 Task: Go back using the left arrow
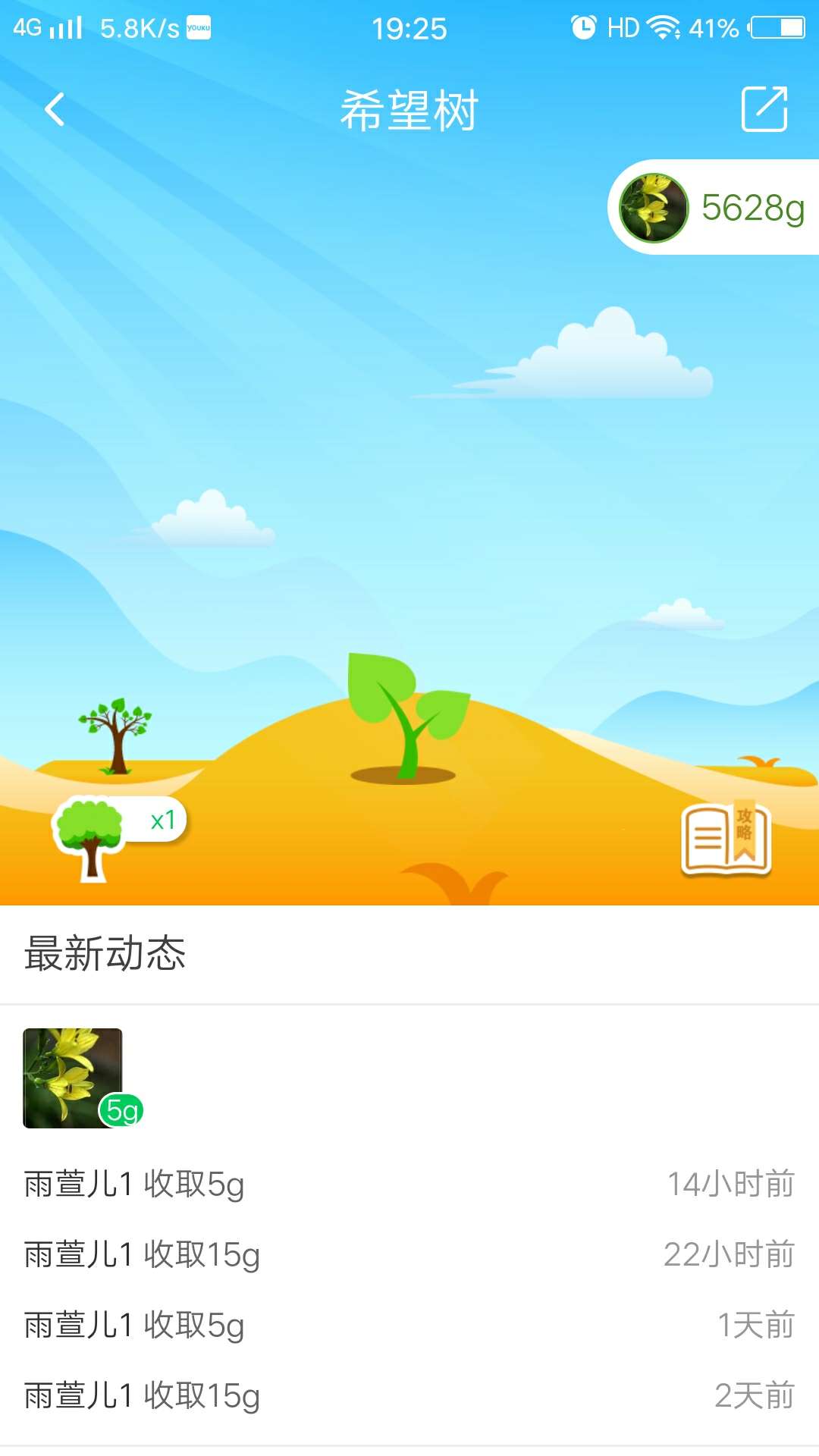(53, 108)
